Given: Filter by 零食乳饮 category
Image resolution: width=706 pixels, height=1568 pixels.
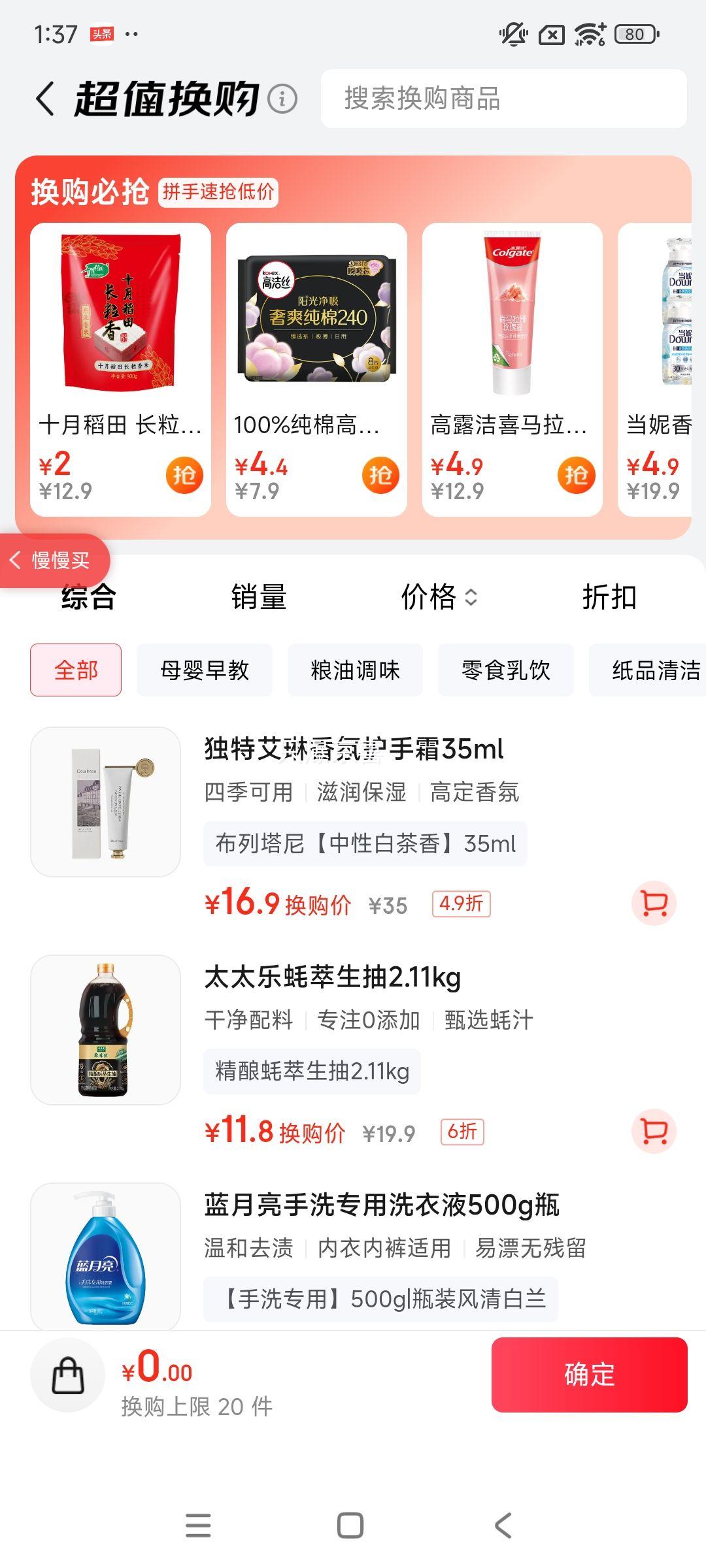Looking at the screenshot, I should tap(506, 670).
